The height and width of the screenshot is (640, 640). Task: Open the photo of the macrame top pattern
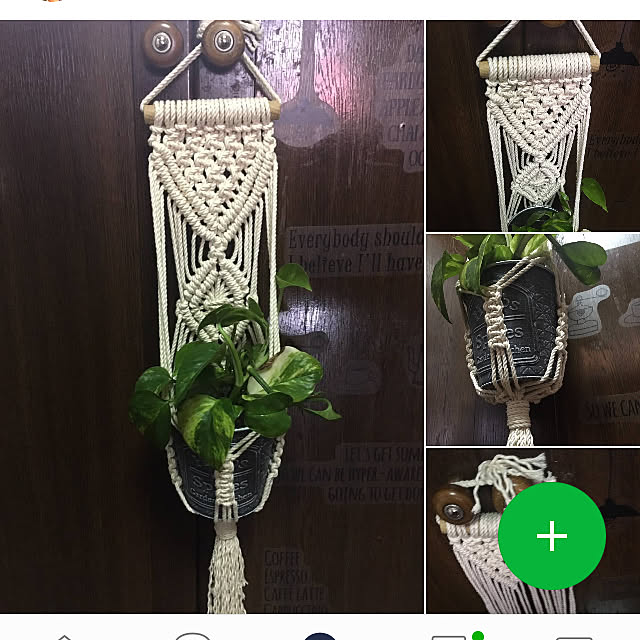coord(533,126)
